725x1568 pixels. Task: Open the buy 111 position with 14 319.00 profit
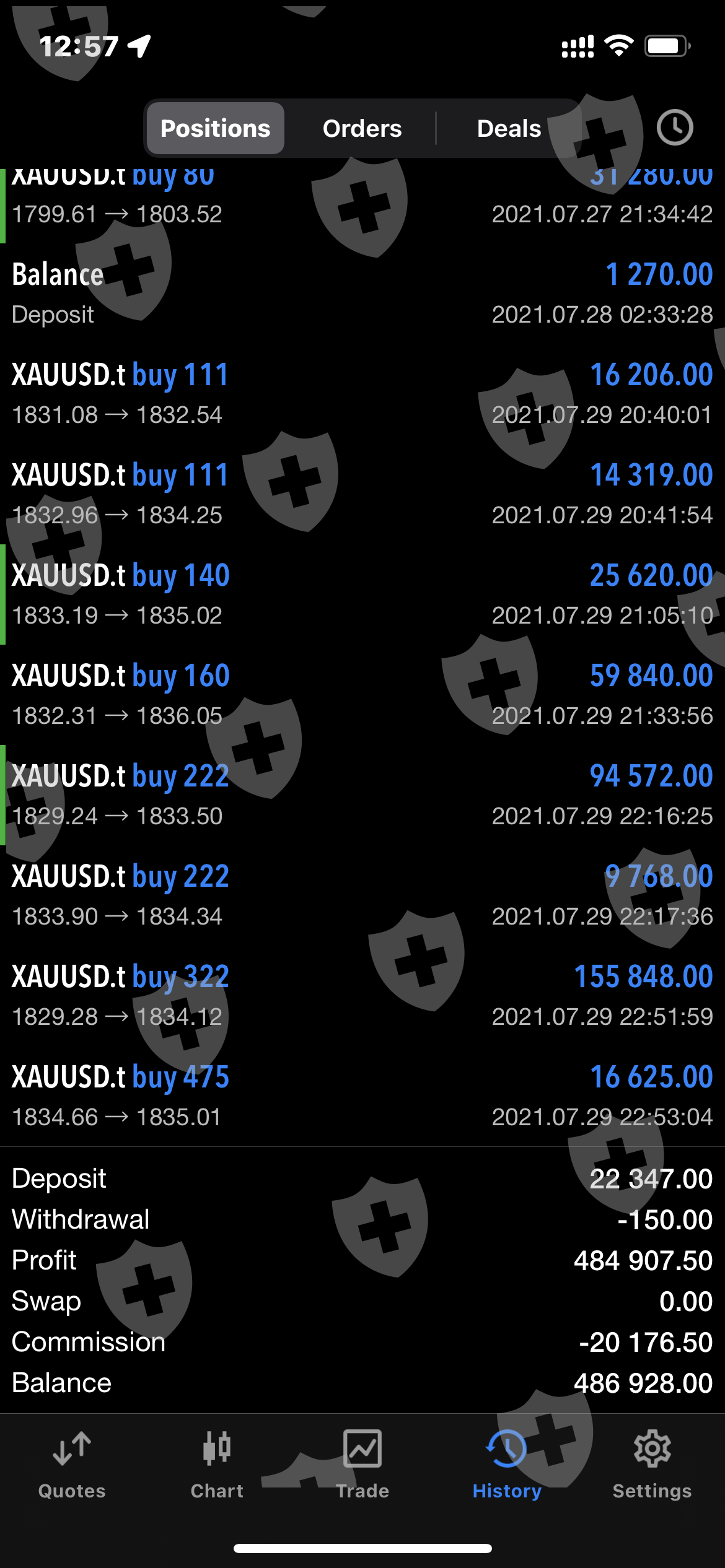tap(362, 494)
